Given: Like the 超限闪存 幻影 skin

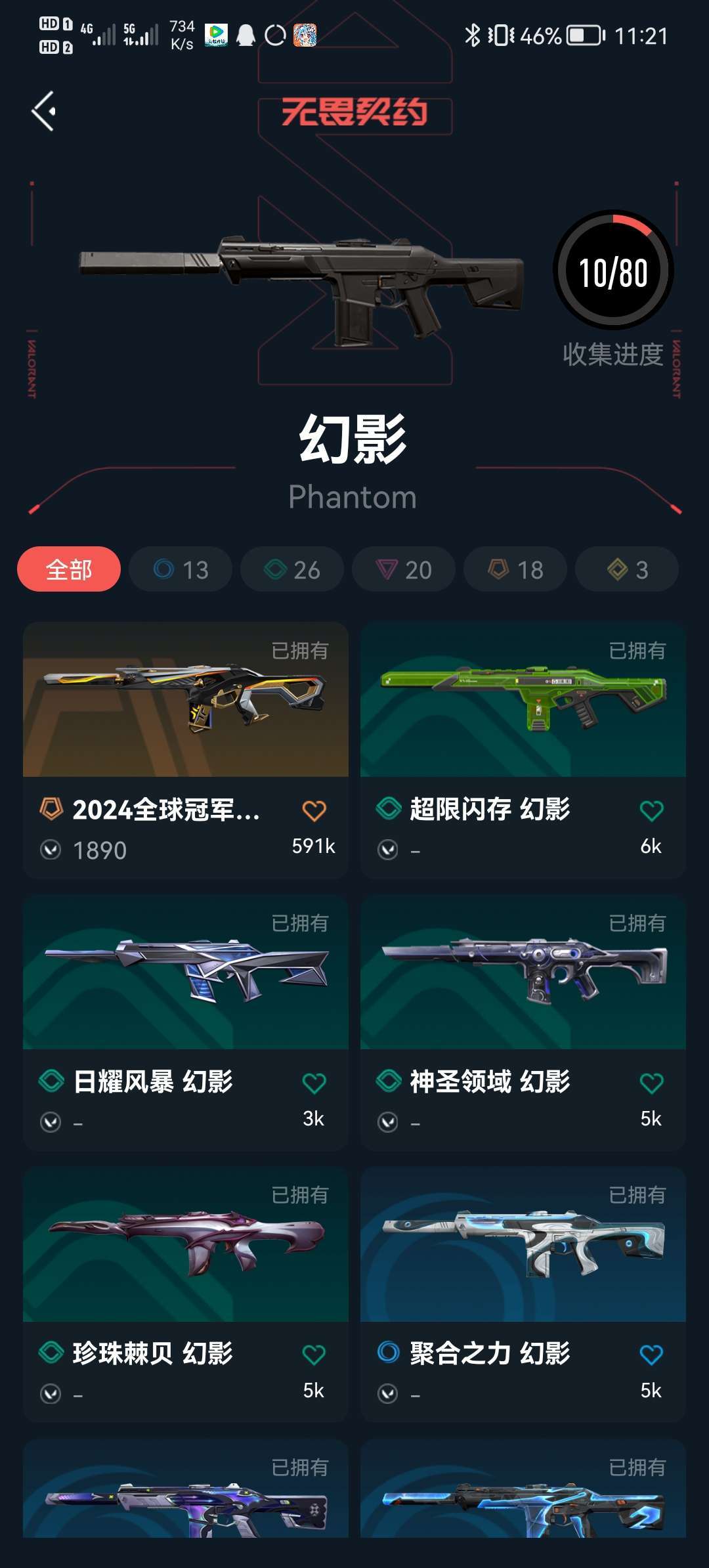Looking at the screenshot, I should coord(651,811).
